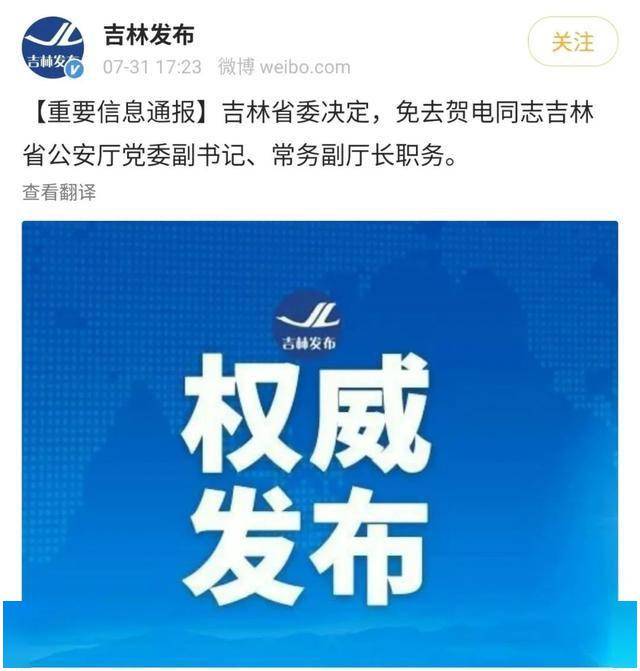Screen dimensions: 640x671
Task: Follow 吉林发布 with the 关注 button
Action: coord(572,42)
